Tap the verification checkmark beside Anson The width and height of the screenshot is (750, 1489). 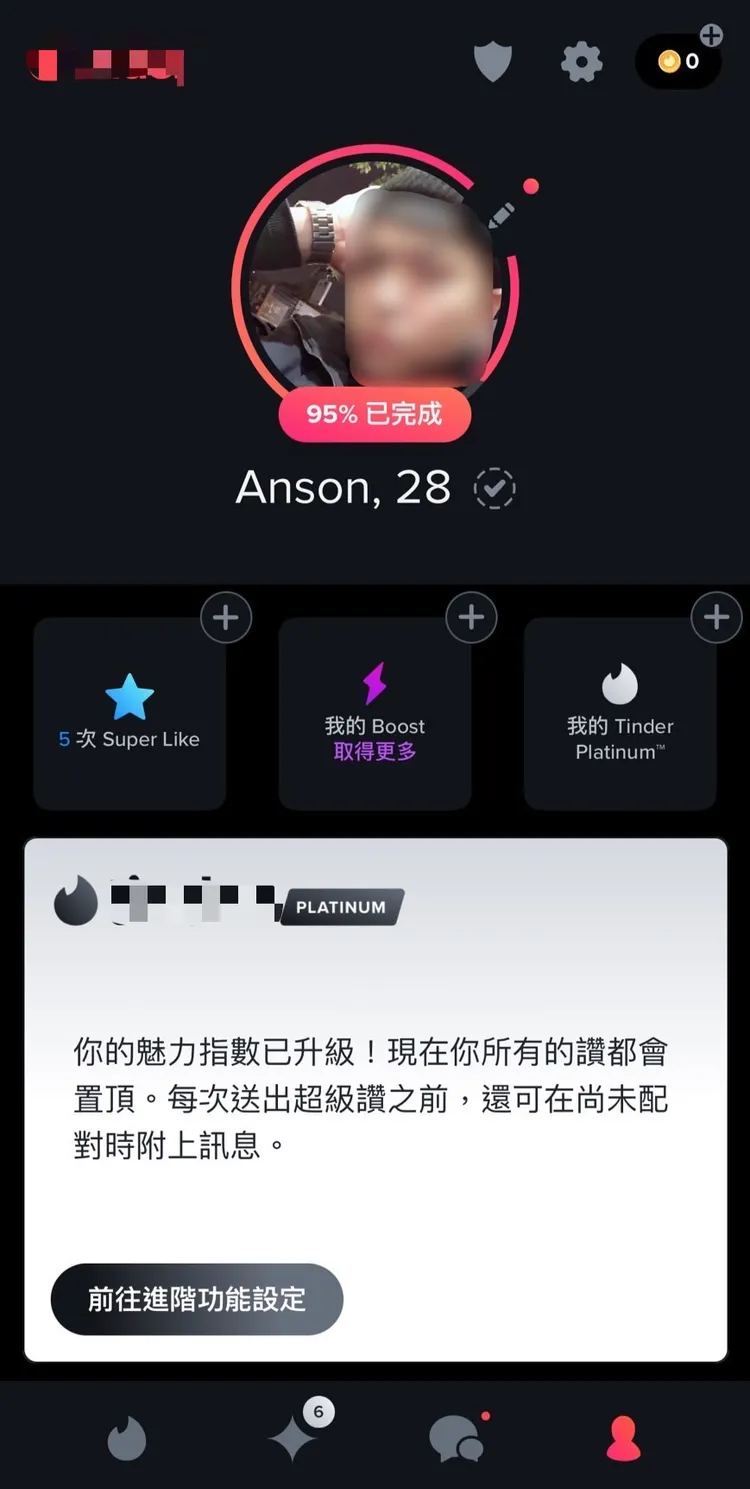496,488
